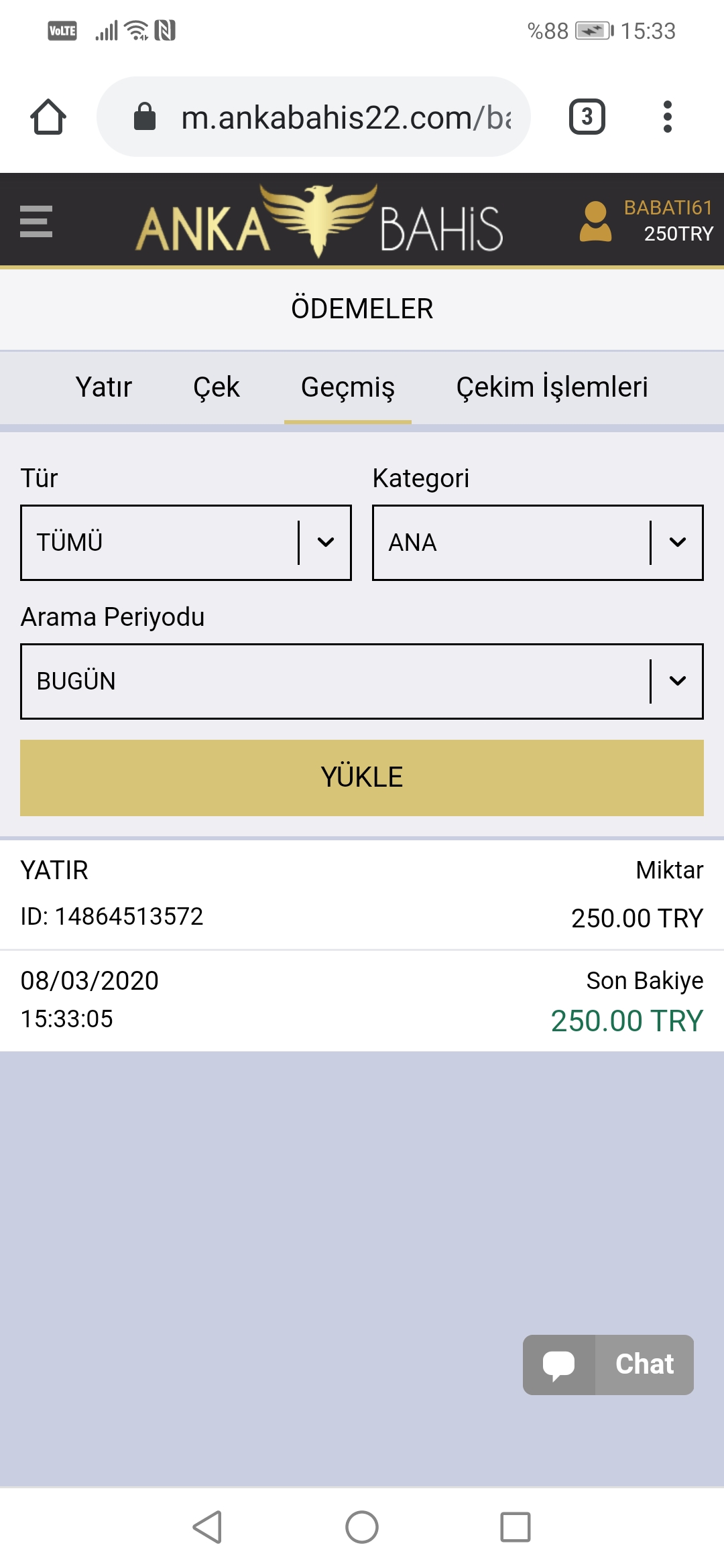Expand the Kategori dropdown showing ANA
Viewport: 724px width, 1568px height.
tap(538, 542)
